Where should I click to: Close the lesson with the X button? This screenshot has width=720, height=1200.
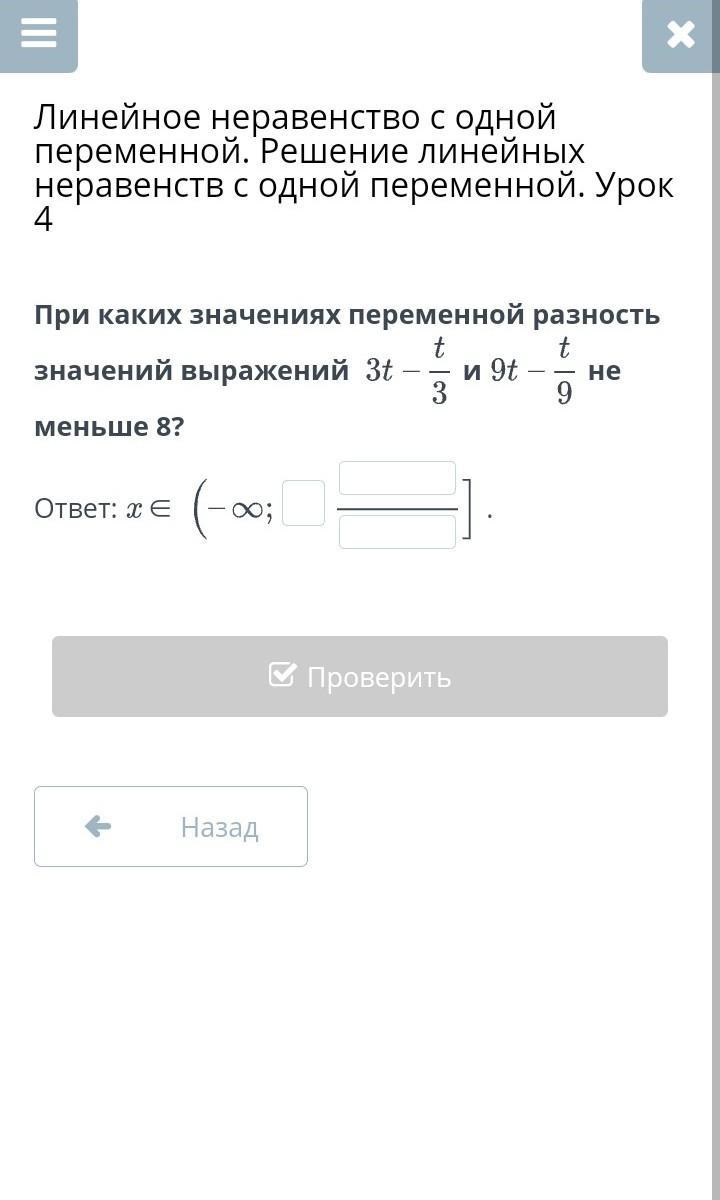coord(680,34)
